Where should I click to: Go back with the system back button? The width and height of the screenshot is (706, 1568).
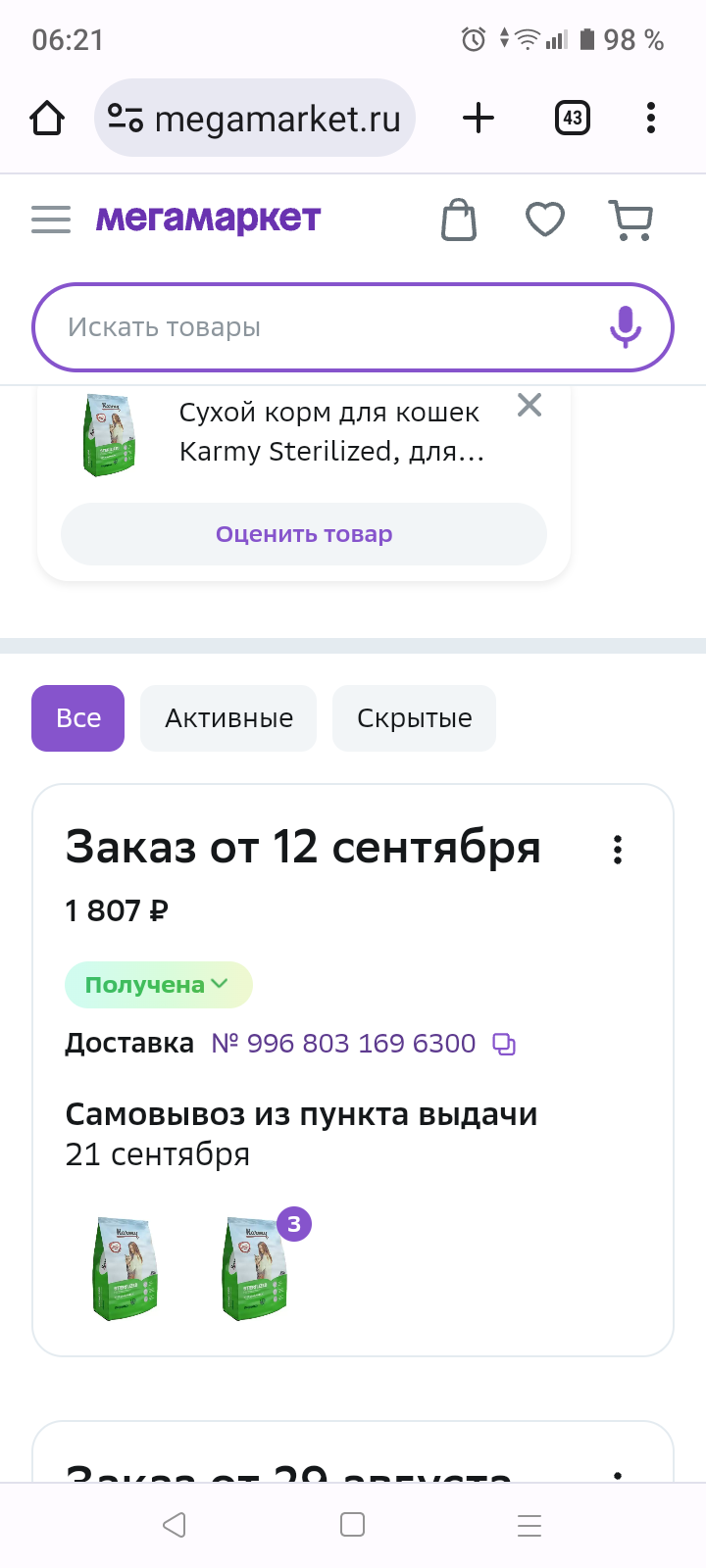click(175, 1525)
